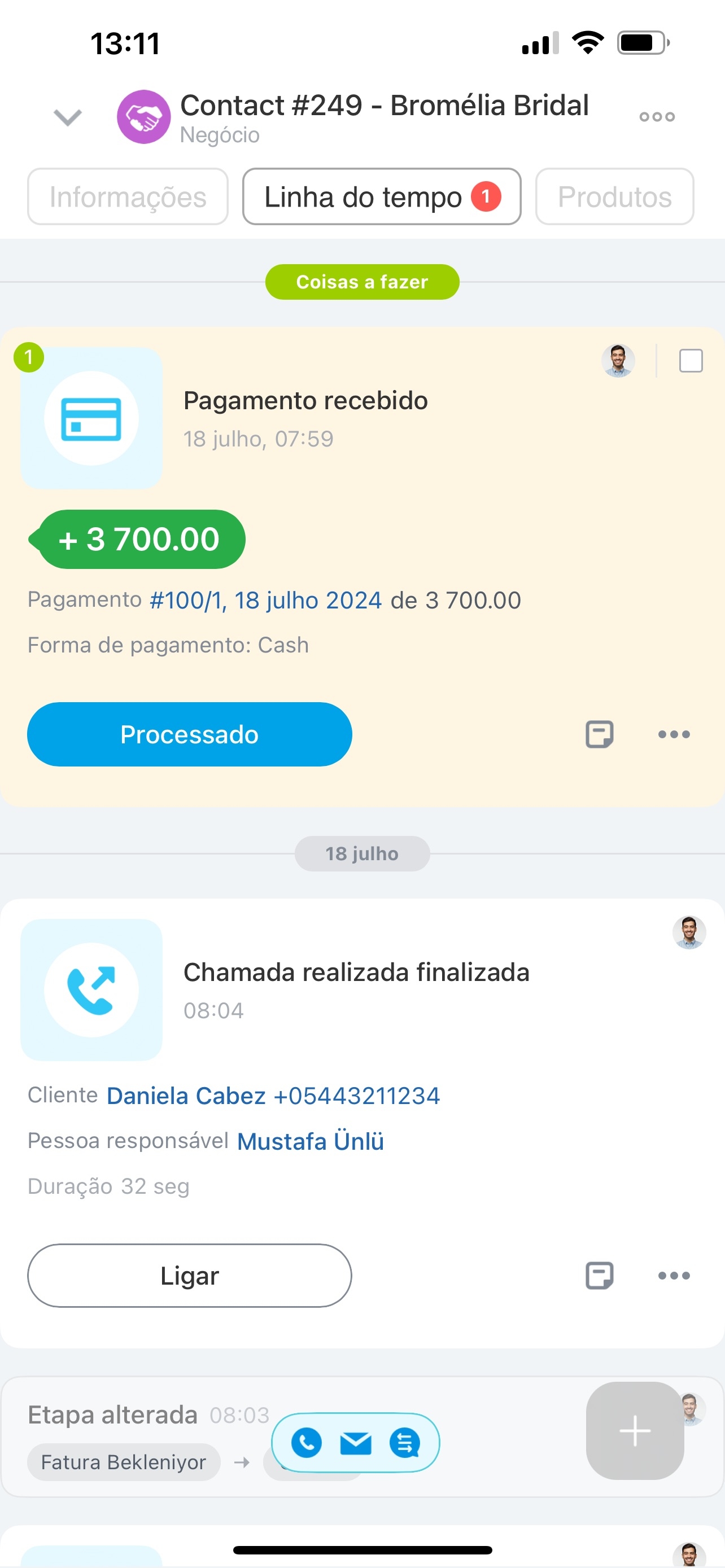
Task: Open the chat icon in the floating bar
Action: (x=405, y=1442)
